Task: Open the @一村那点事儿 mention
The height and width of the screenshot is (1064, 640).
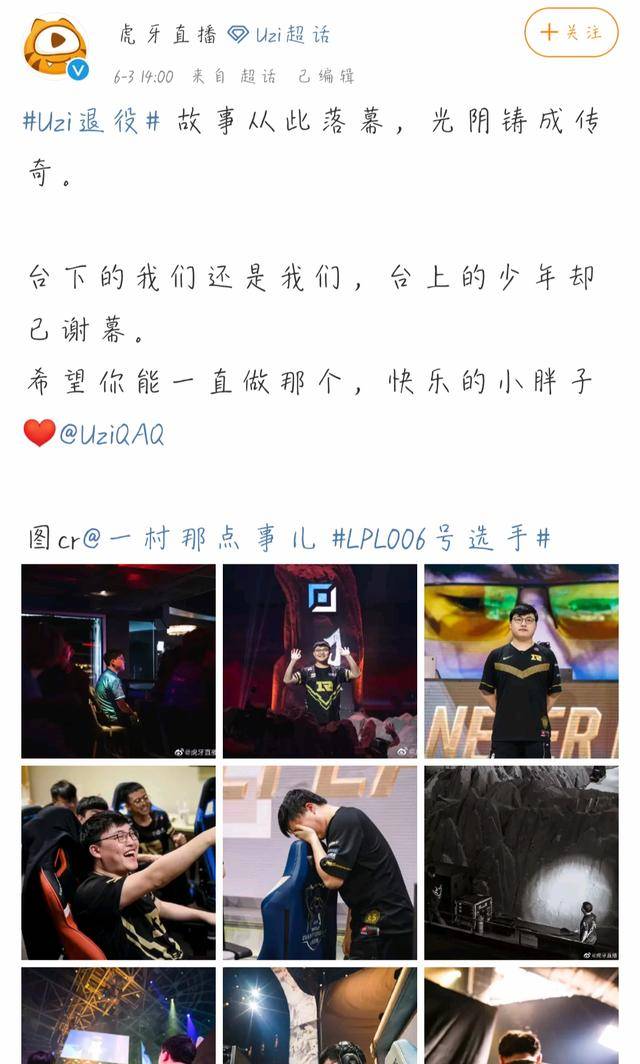Action: [198, 539]
